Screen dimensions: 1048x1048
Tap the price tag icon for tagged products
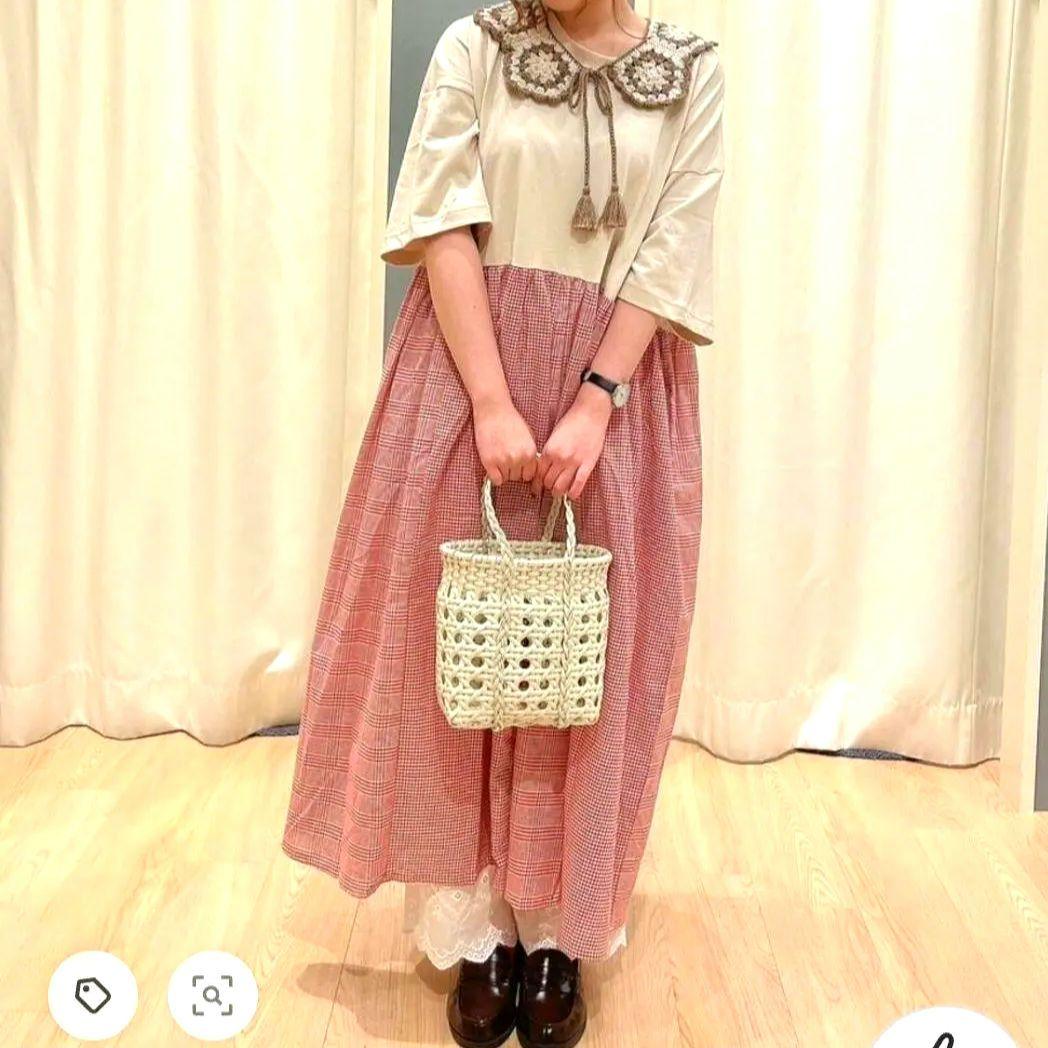pos(93,995)
